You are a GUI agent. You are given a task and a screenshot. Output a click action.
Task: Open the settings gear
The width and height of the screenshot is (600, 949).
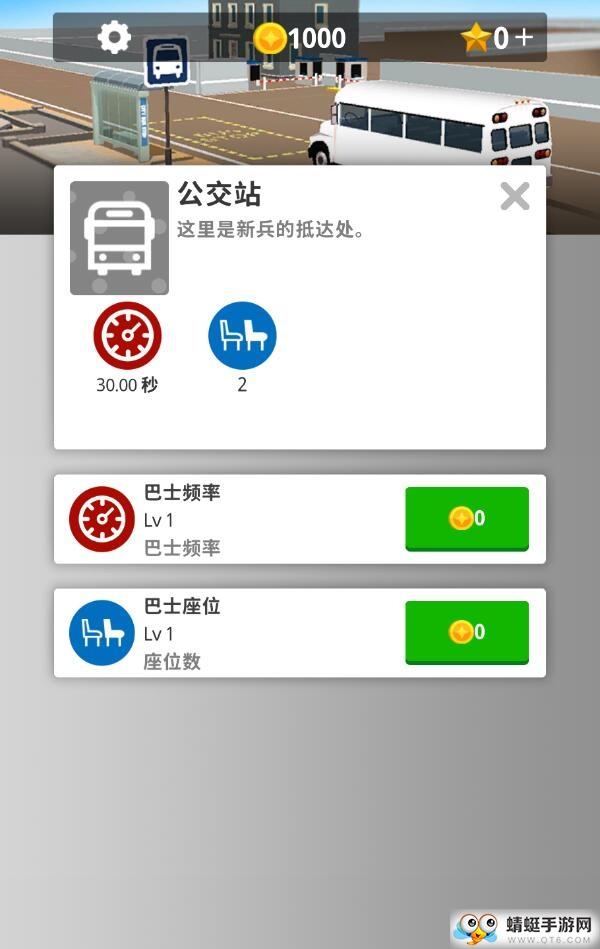click(114, 38)
